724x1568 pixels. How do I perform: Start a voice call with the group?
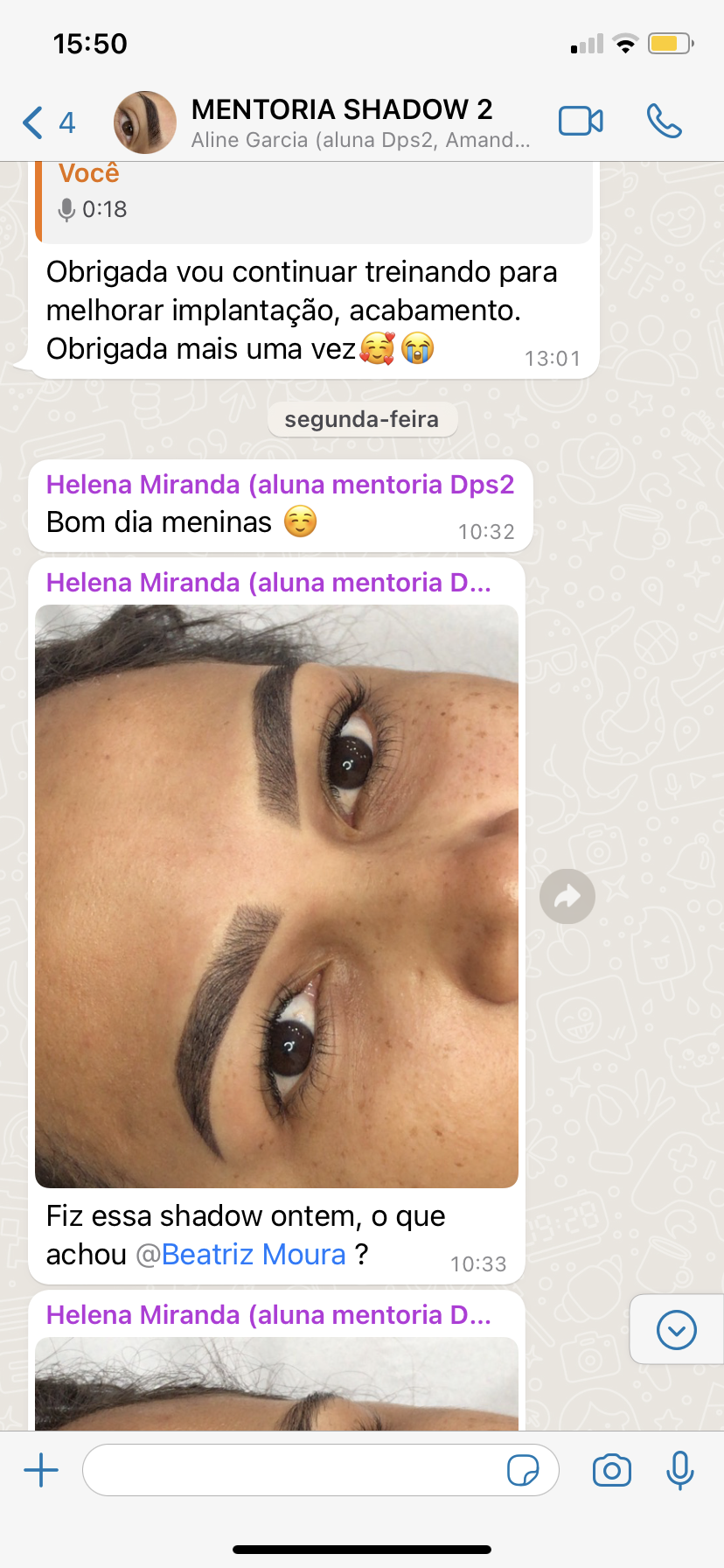pos(664,121)
